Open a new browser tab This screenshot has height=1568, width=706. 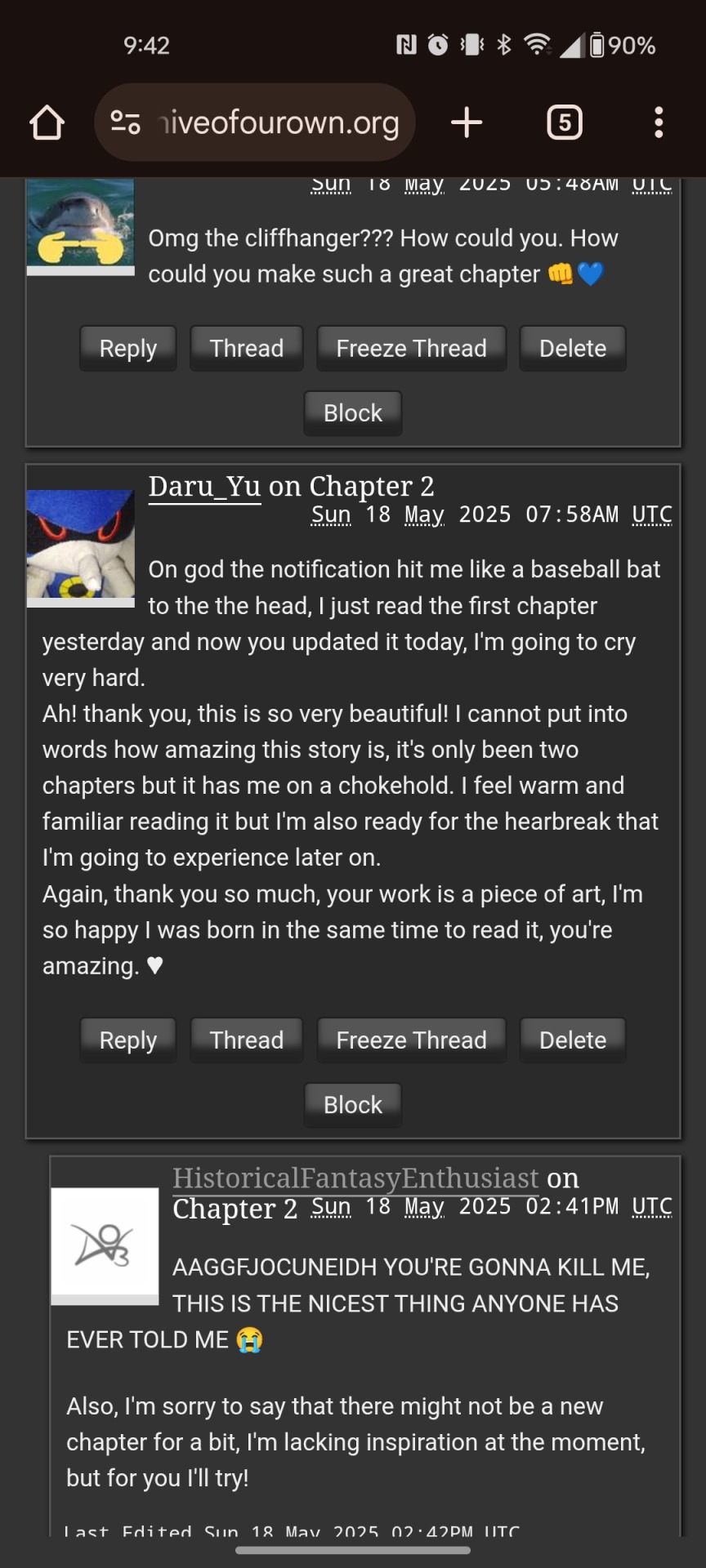pos(467,122)
